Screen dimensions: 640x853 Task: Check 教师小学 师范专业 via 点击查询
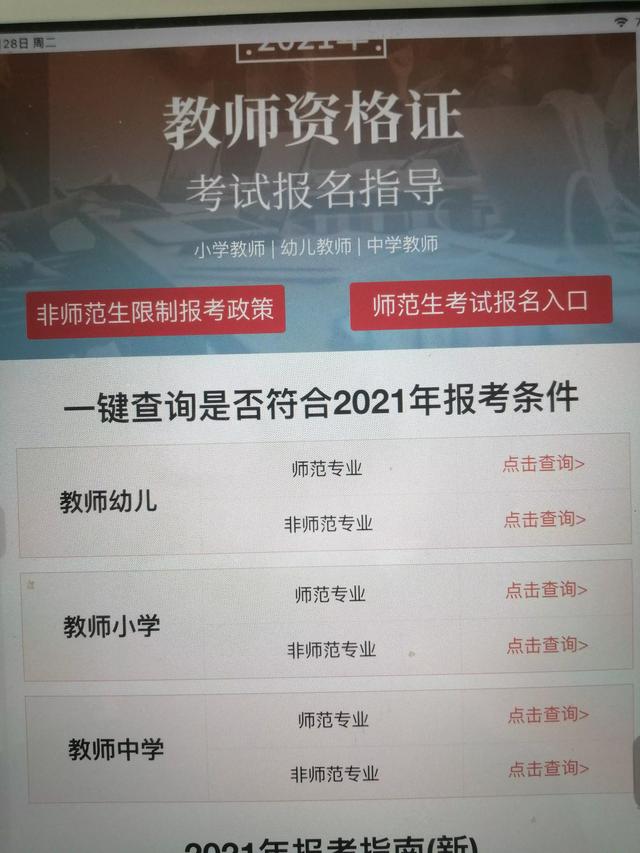pyautogui.click(x=546, y=590)
